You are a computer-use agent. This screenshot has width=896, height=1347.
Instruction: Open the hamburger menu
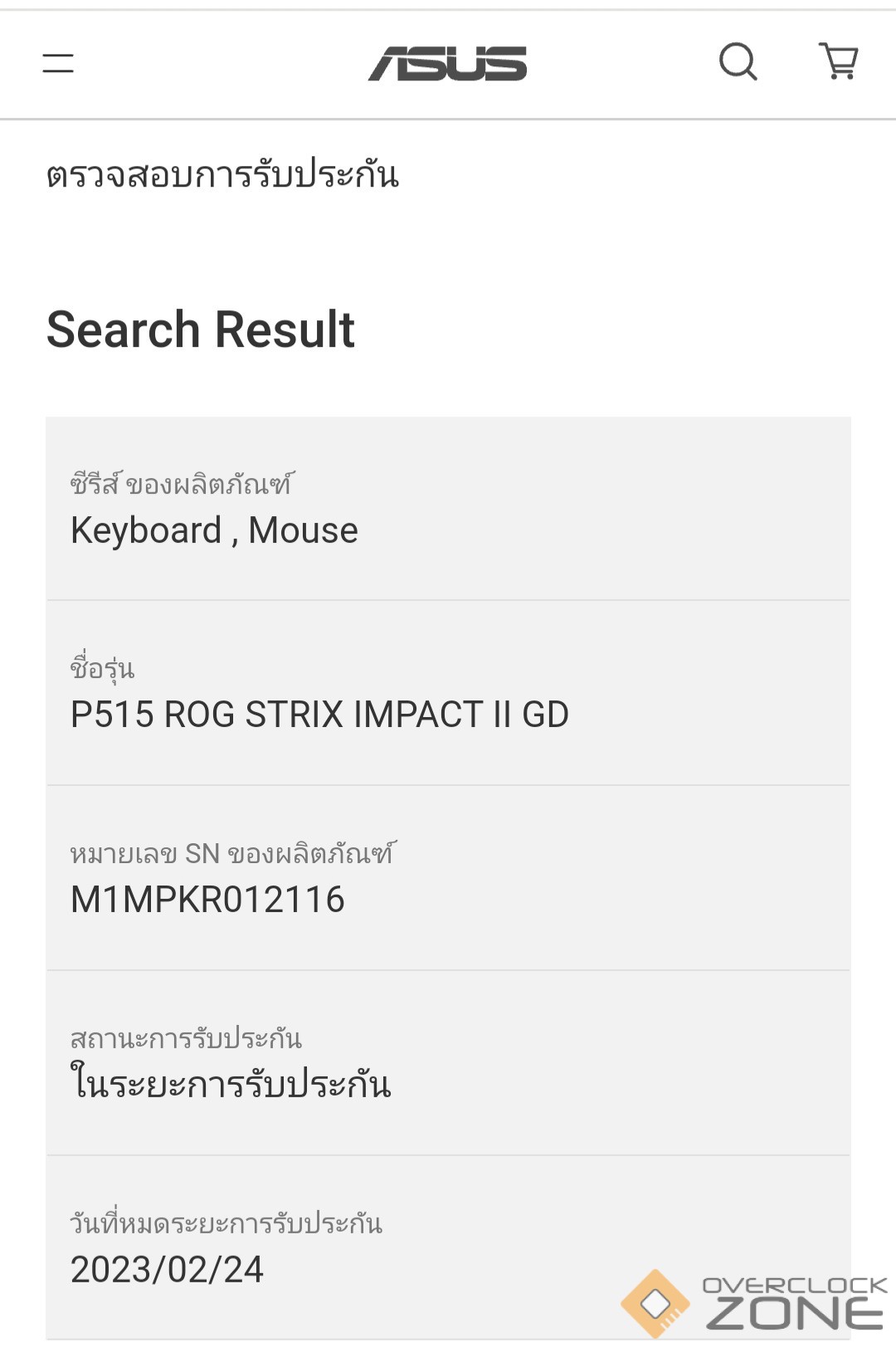click(x=58, y=63)
